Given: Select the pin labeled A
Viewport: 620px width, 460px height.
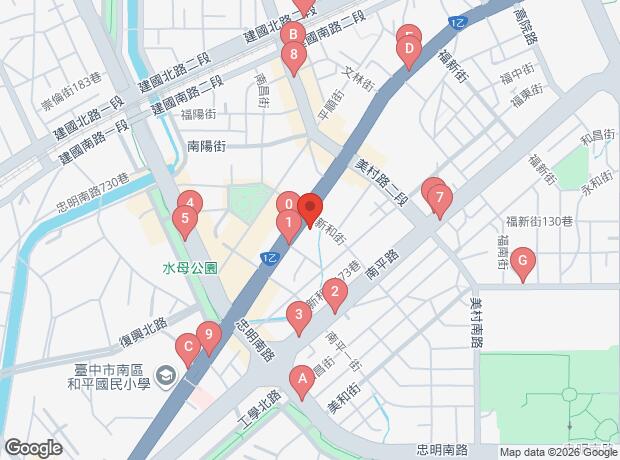Looking at the screenshot, I should point(298,379).
